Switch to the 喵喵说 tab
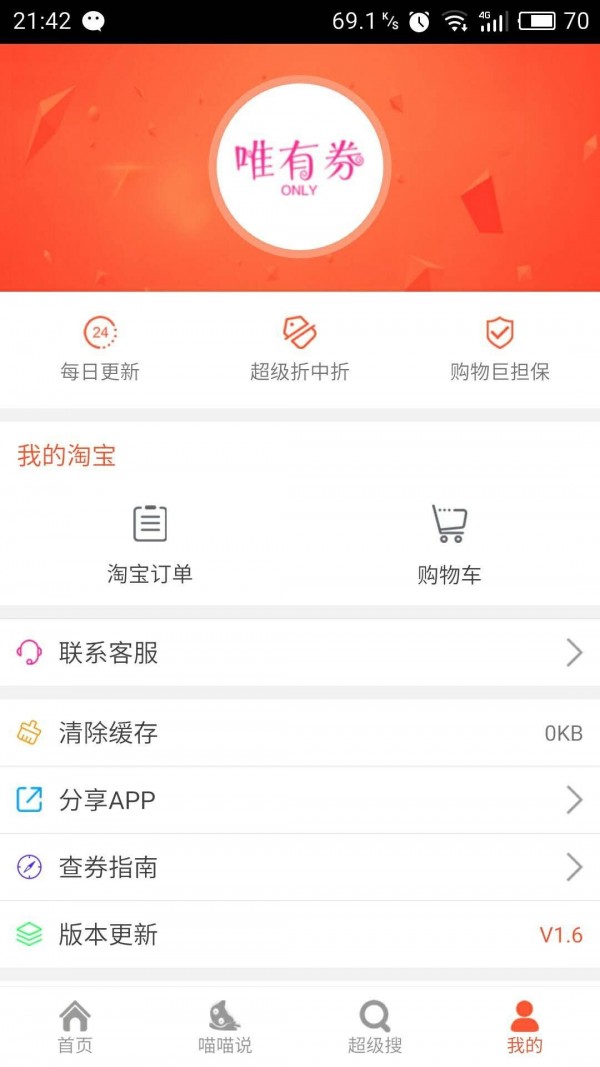This screenshot has height=1067, width=600. point(225,1027)
